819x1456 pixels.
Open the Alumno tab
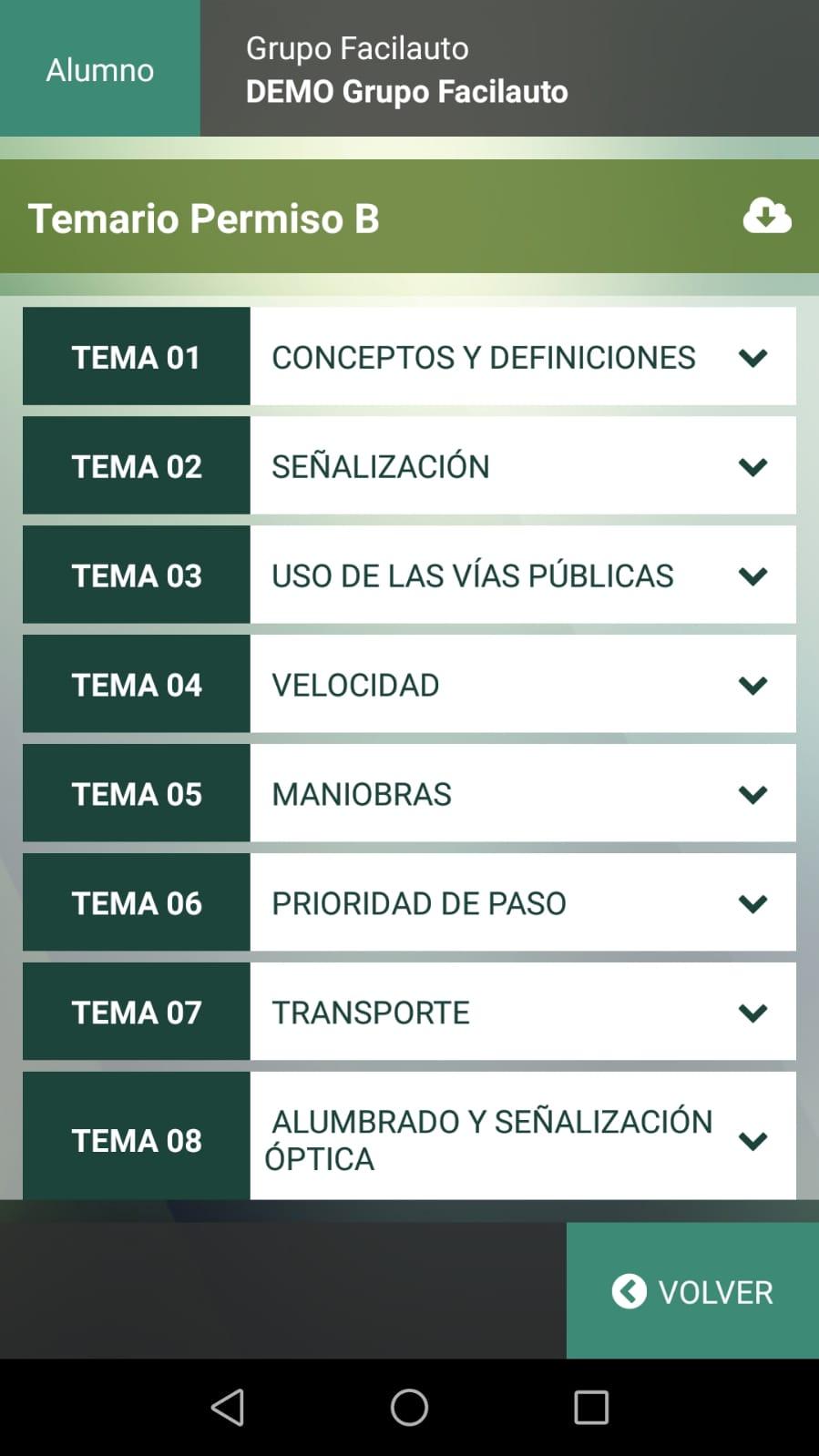click(100, 68)
